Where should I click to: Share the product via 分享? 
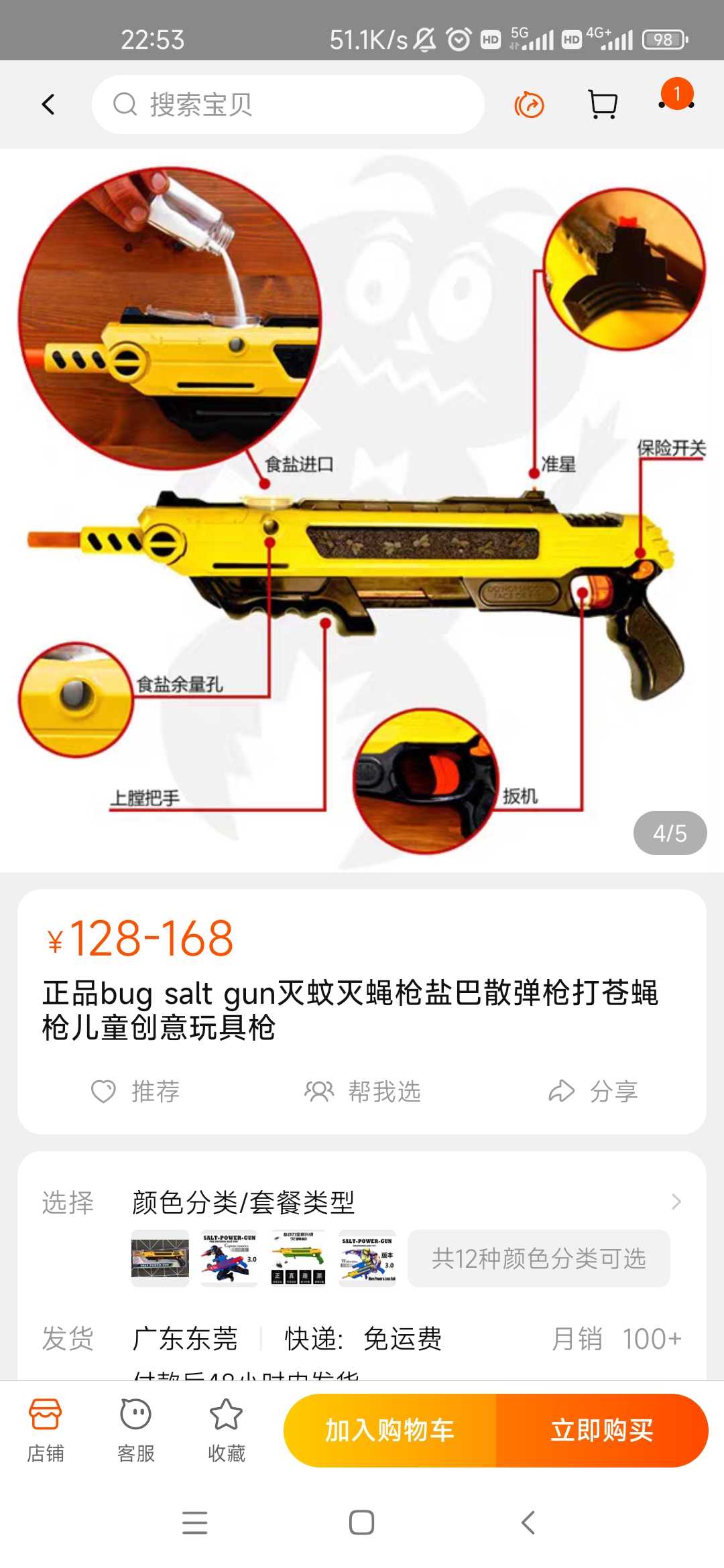pyautogui.click(x=593, y=1092)
